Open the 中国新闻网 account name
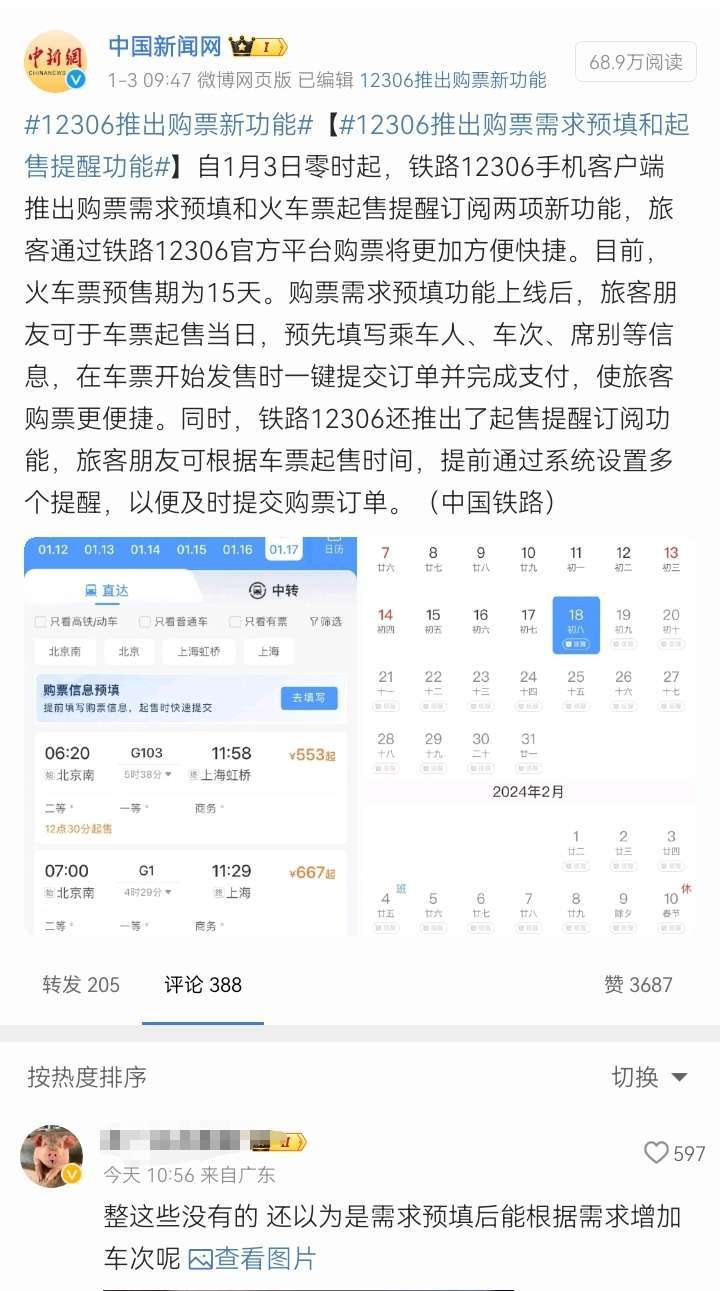The height and width of the screenshot is (1291, 720). (x=164, y=46)
